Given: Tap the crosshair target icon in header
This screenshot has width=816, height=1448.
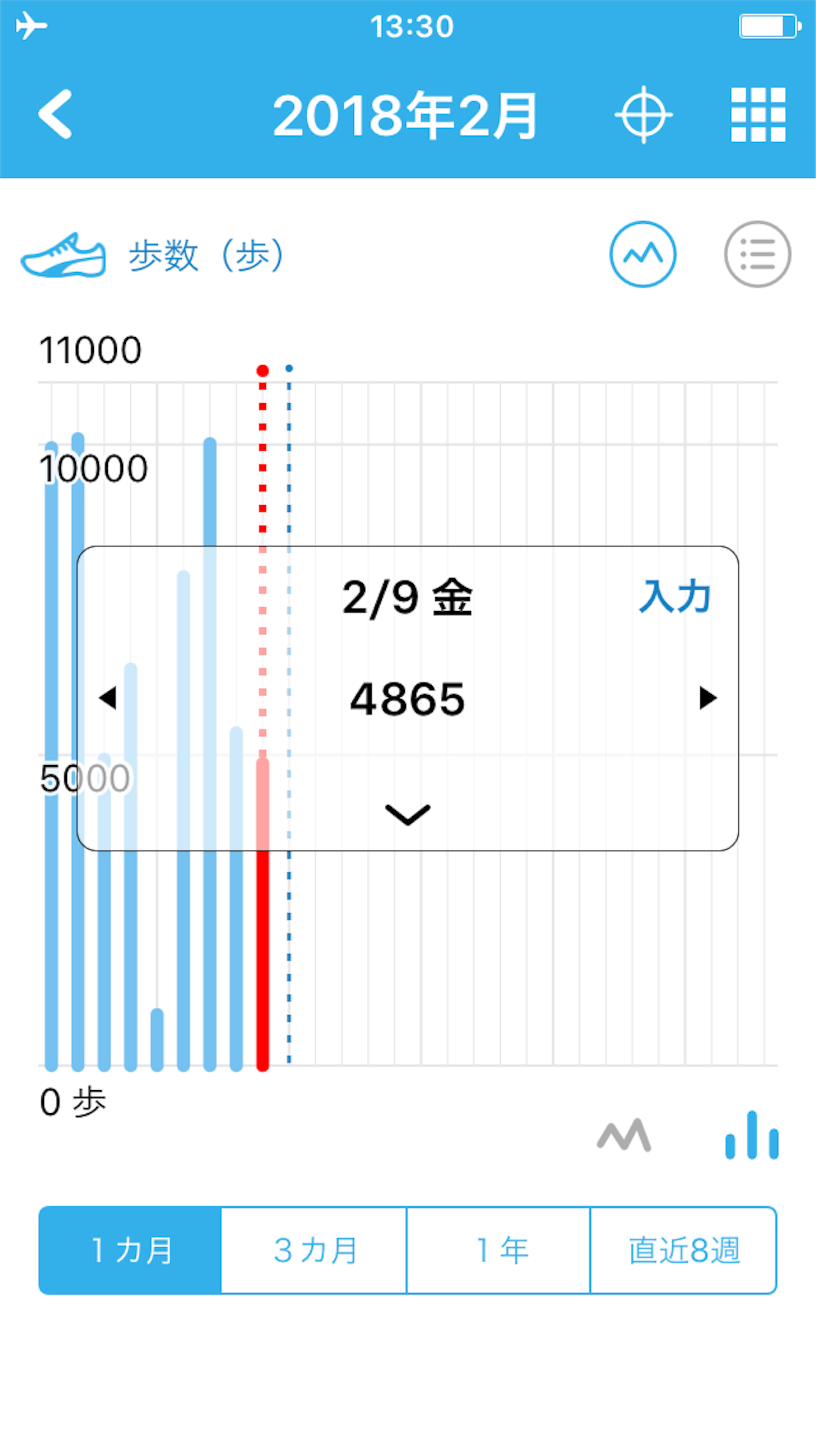Looking at the screenshot, I should [x=643, y=115].
